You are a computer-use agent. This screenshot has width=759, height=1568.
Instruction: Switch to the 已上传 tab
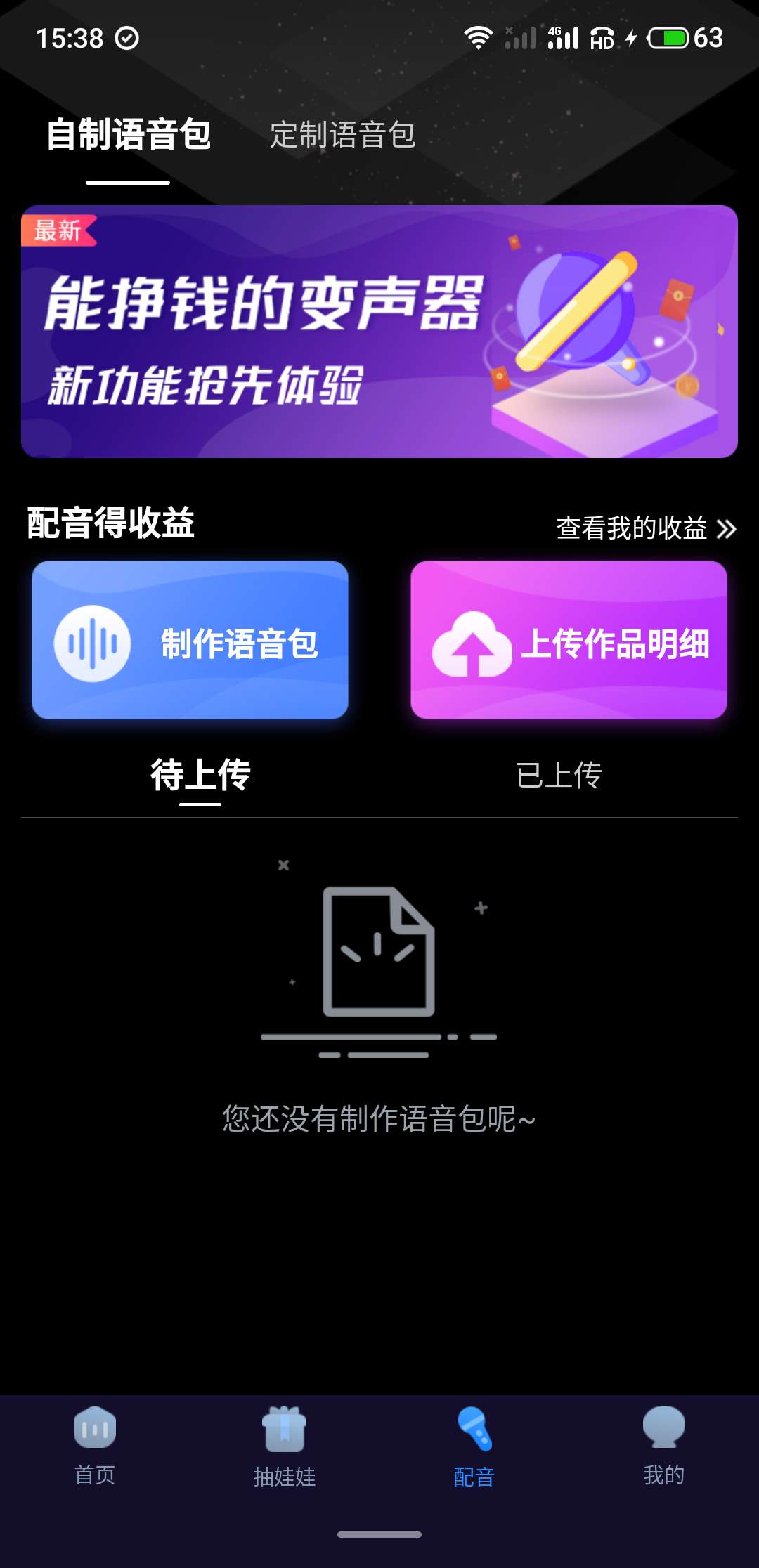[x=559, y=776]
